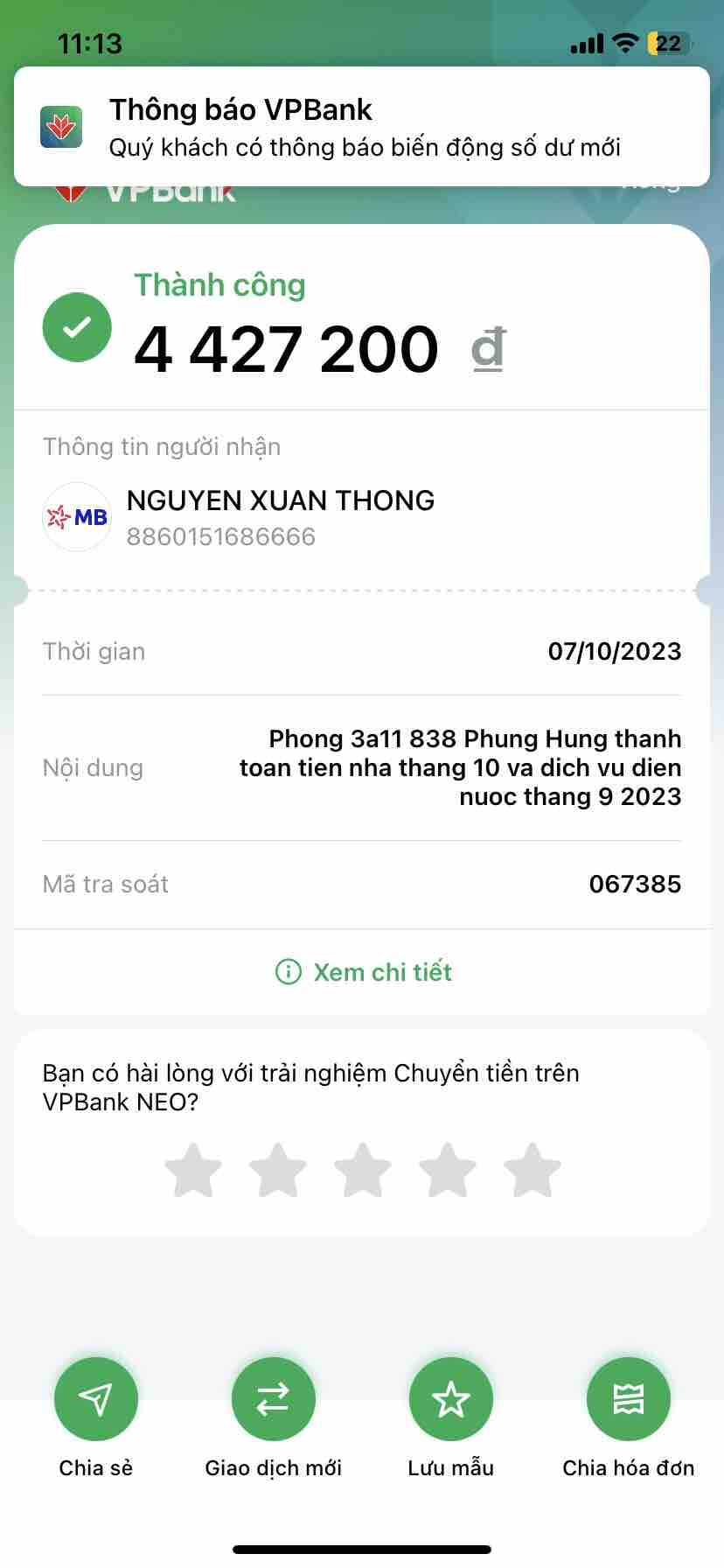Split the bill with Chia hóa đơn
Image resolution: width=724 pixels, height=1568 pixels.
pos(628,1400)
